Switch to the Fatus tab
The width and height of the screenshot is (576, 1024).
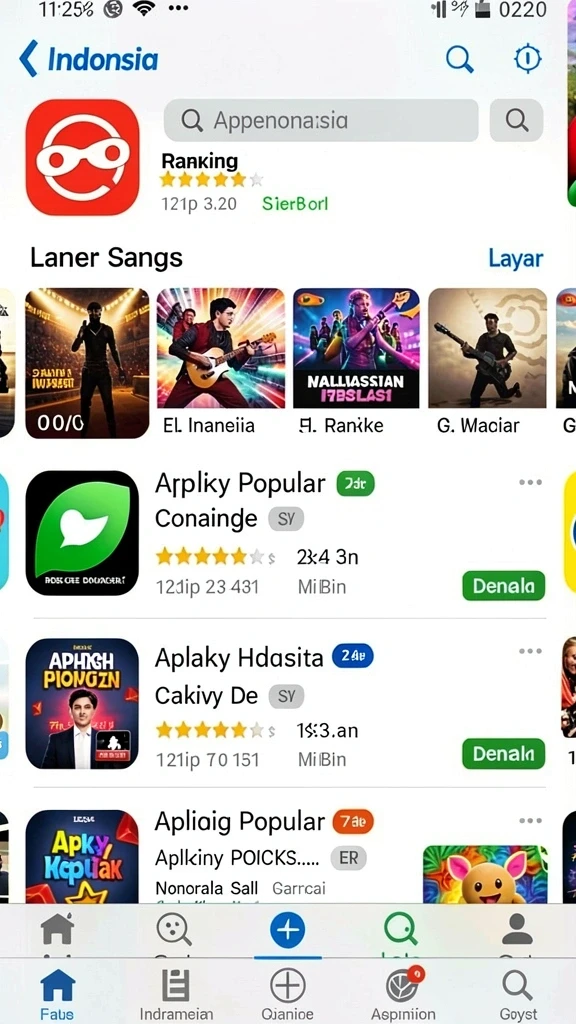click(x=57, y=995)
